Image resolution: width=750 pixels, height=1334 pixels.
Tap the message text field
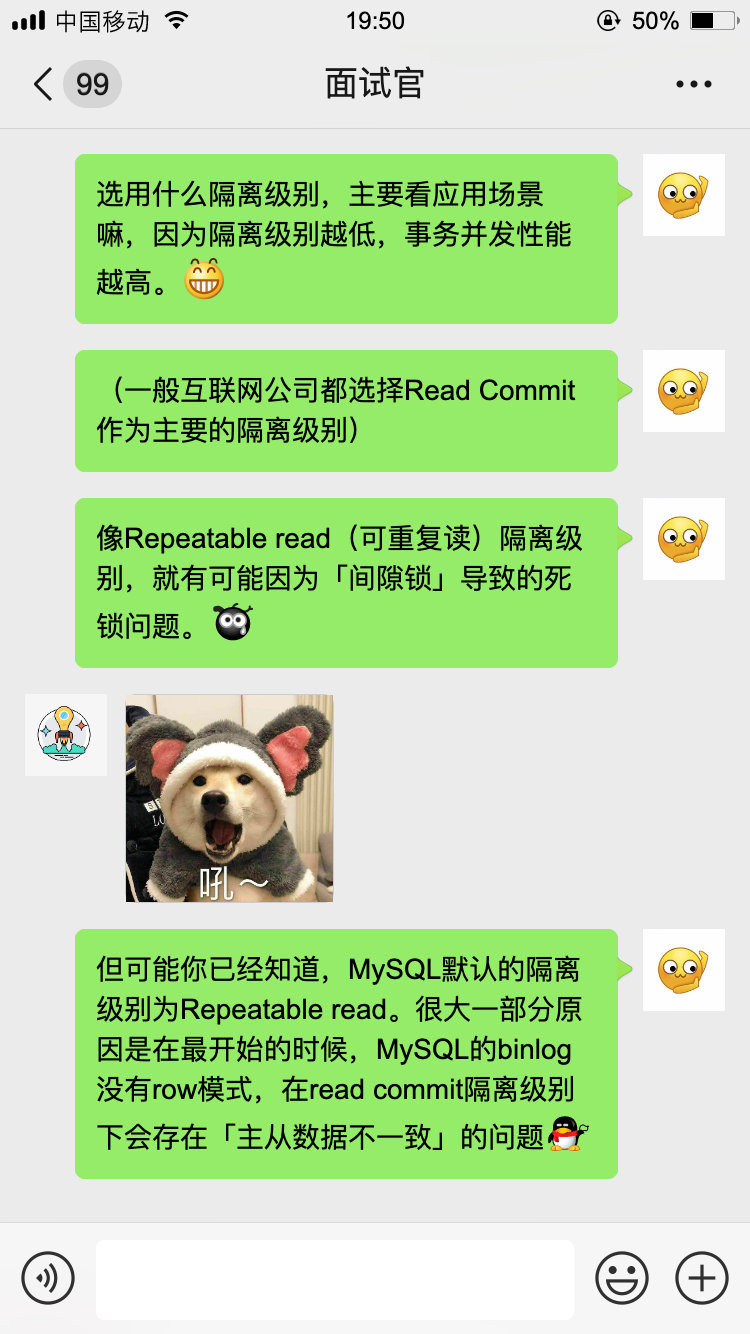pyautogui.click(x=335, y=1278)
